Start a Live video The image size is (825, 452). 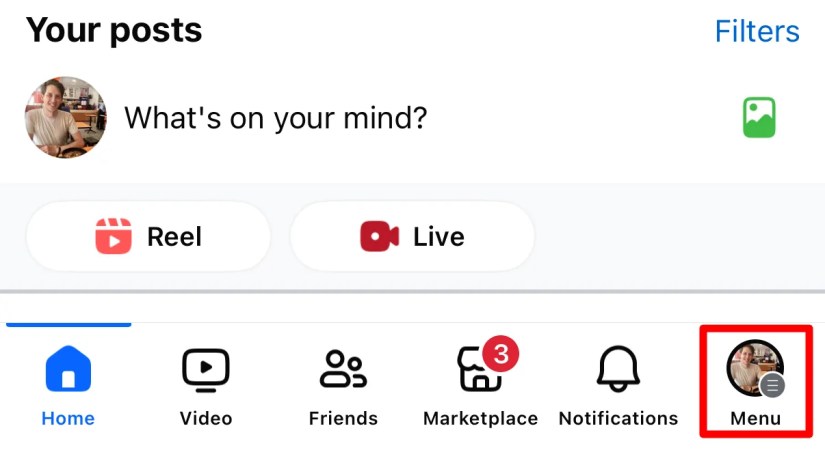point(412,237)
